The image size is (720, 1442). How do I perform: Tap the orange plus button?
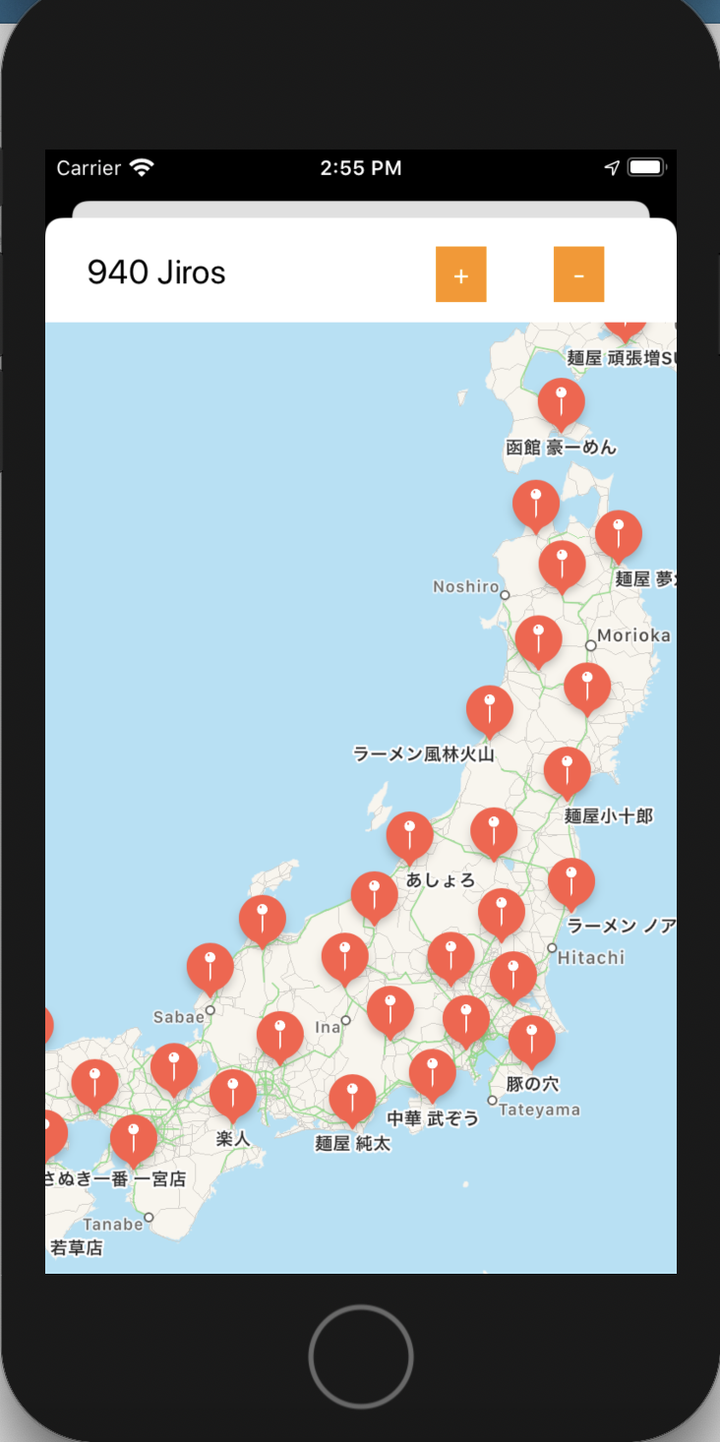[460, 274]
